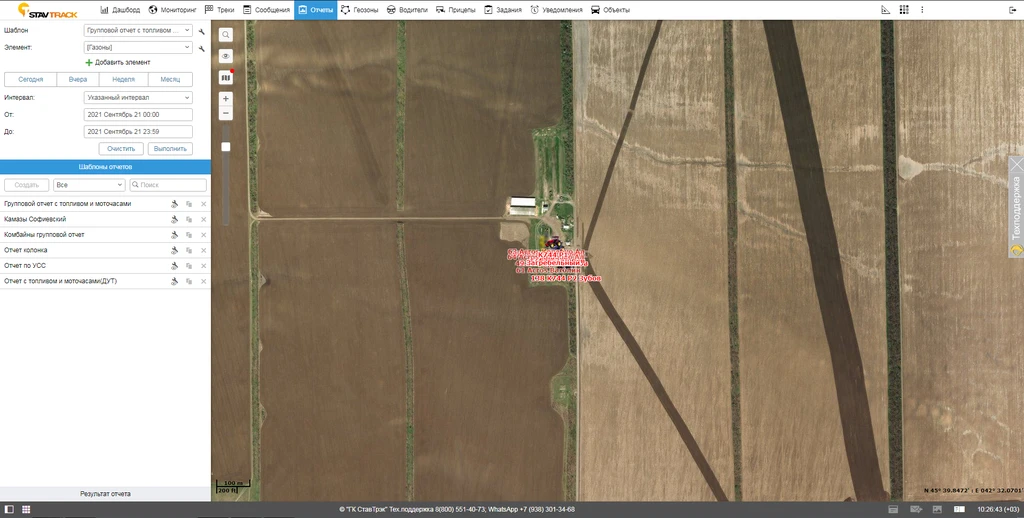Open template Камазы Софиевский
1024x518 pixels.
click(x=36, y=219)
